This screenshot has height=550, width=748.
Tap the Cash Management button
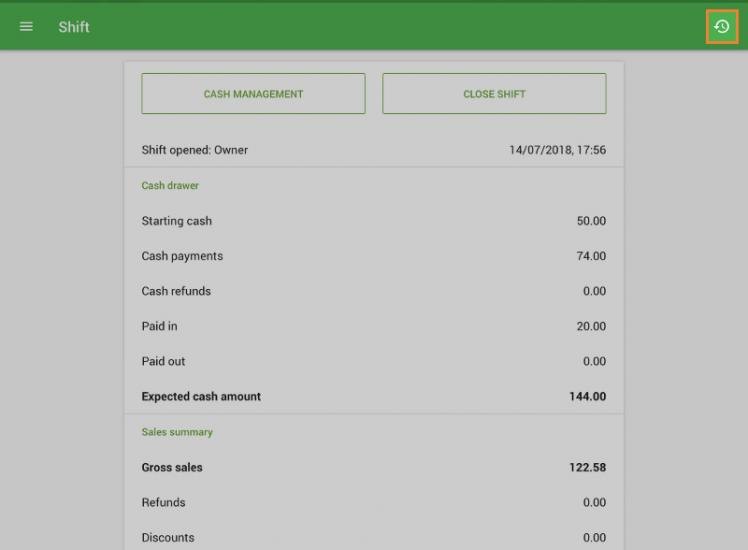253,94
